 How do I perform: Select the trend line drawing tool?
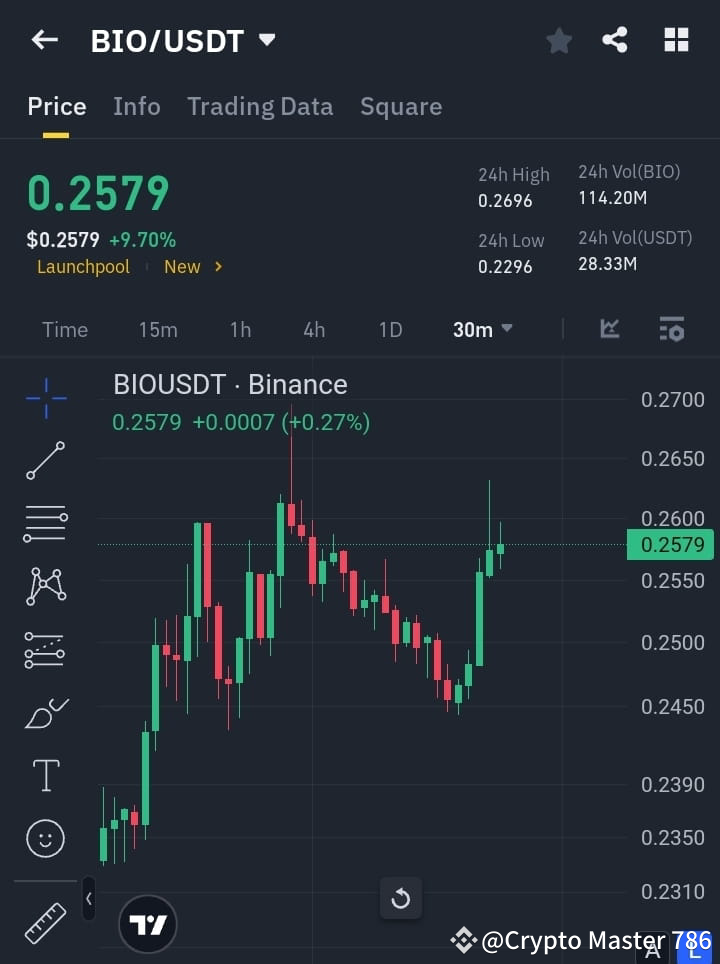click(x=44, y=461)
